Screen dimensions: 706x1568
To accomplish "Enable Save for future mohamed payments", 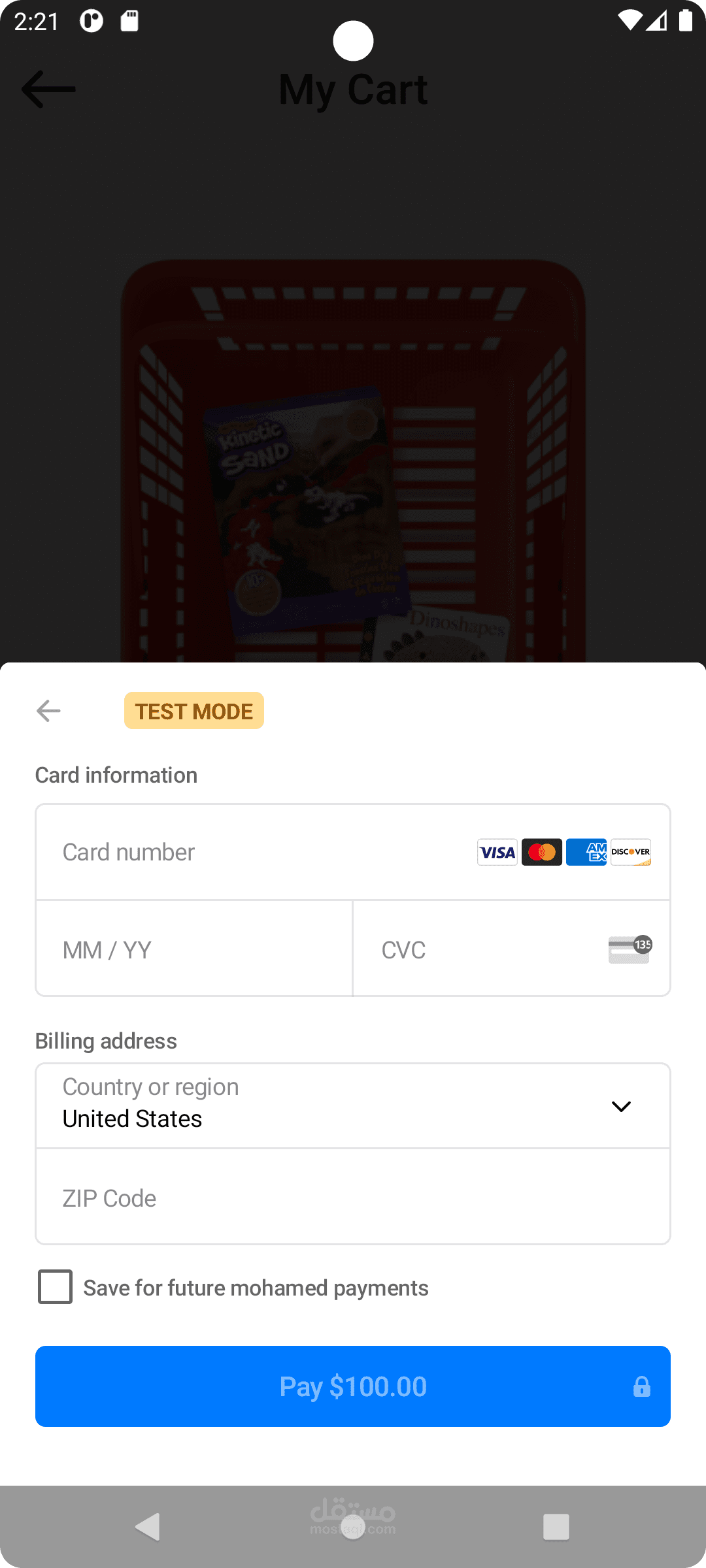I will [x=55, y=1287].
